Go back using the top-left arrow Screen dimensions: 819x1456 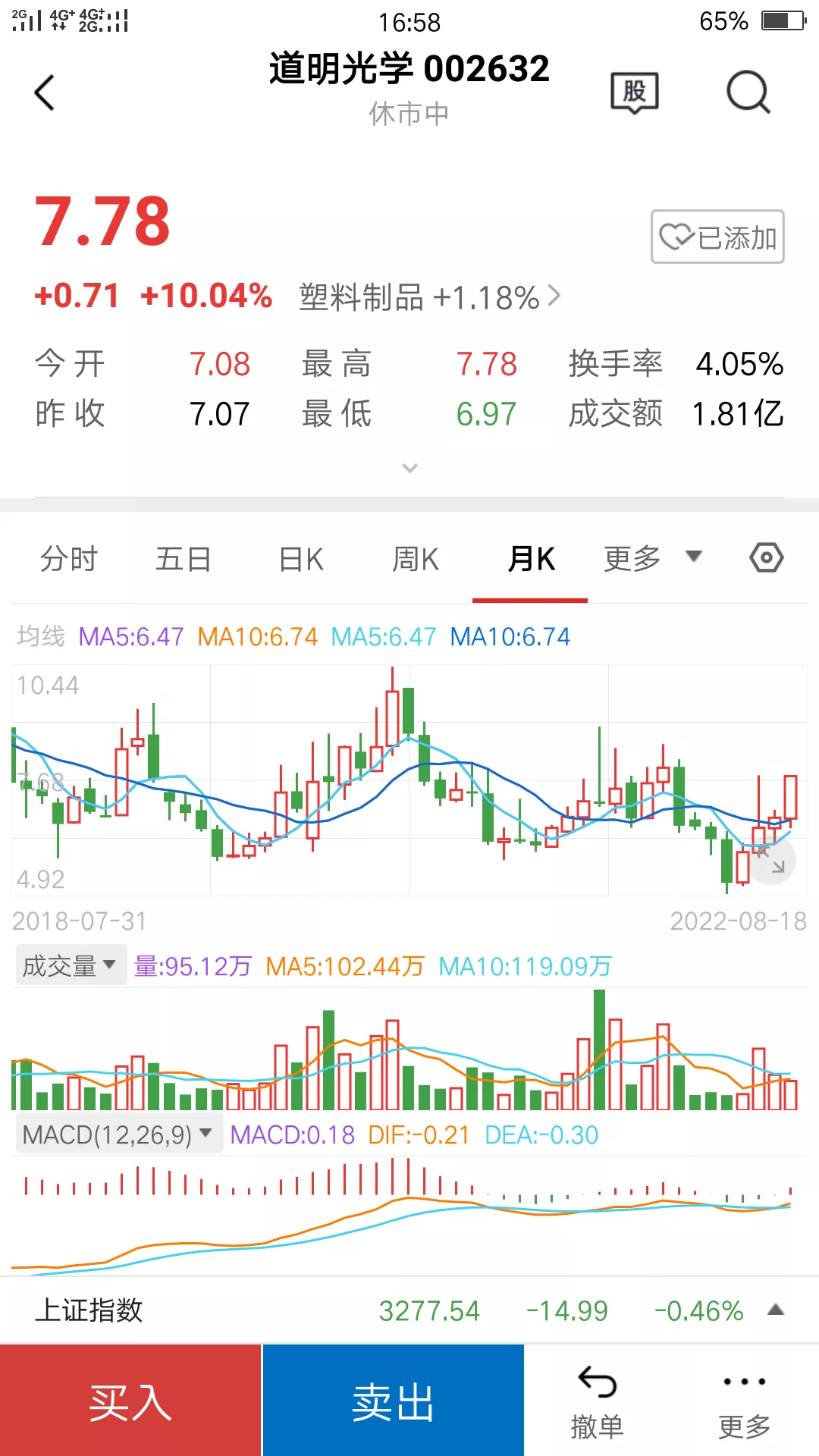(45, 93)
